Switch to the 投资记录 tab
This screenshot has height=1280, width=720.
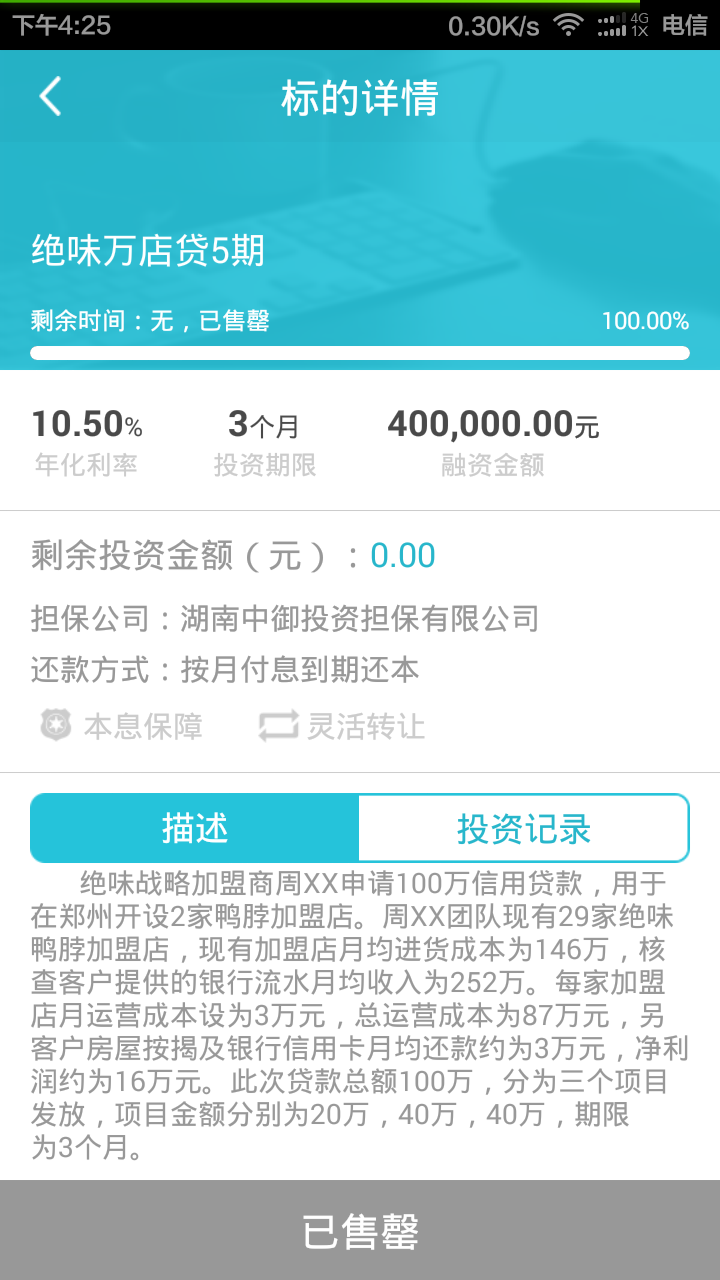(x=523, y=828)
